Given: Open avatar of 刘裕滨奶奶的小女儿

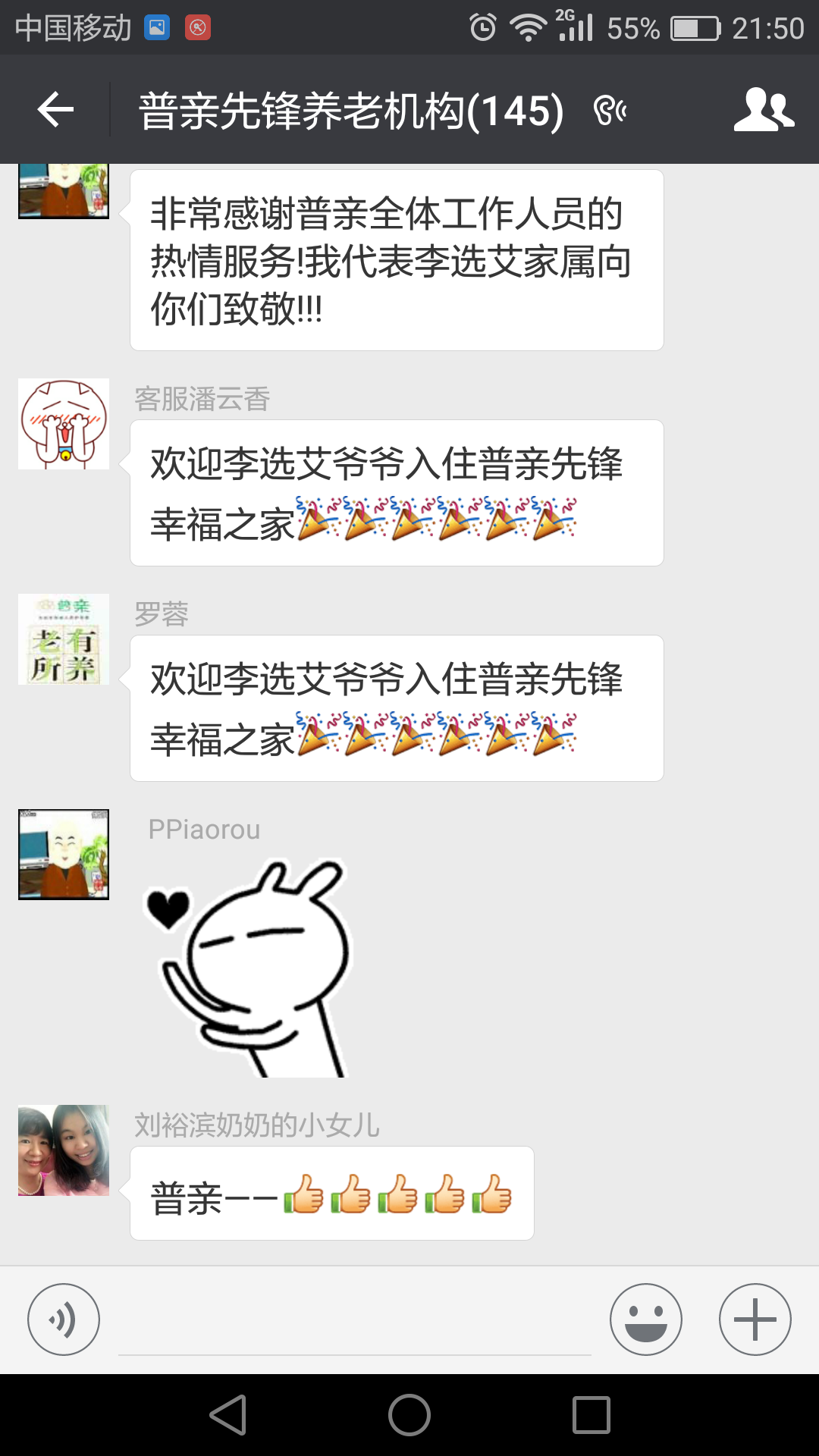Looking at the screenshot, I should 64,1150.
